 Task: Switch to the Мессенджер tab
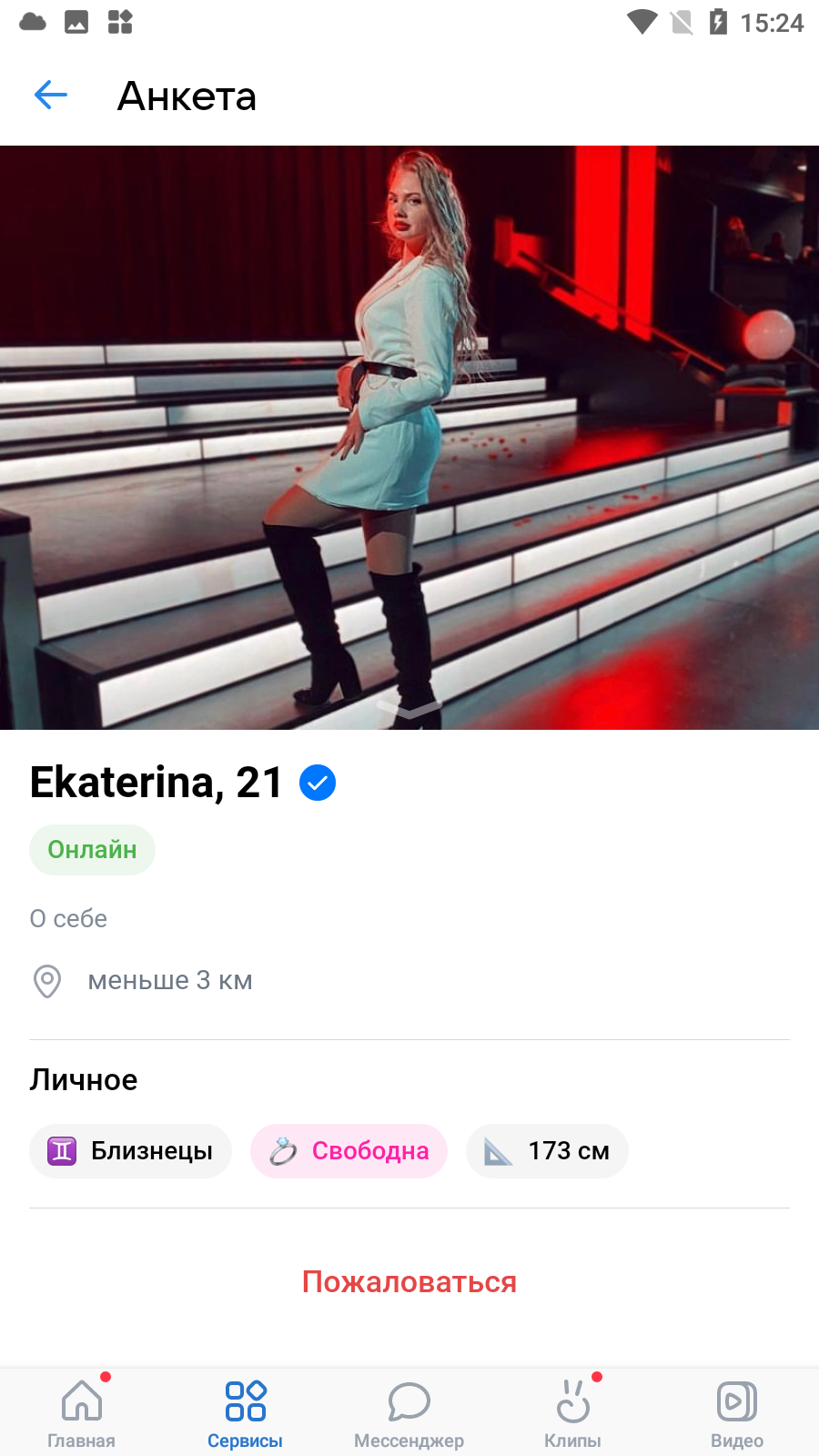tap(409, 1413)
